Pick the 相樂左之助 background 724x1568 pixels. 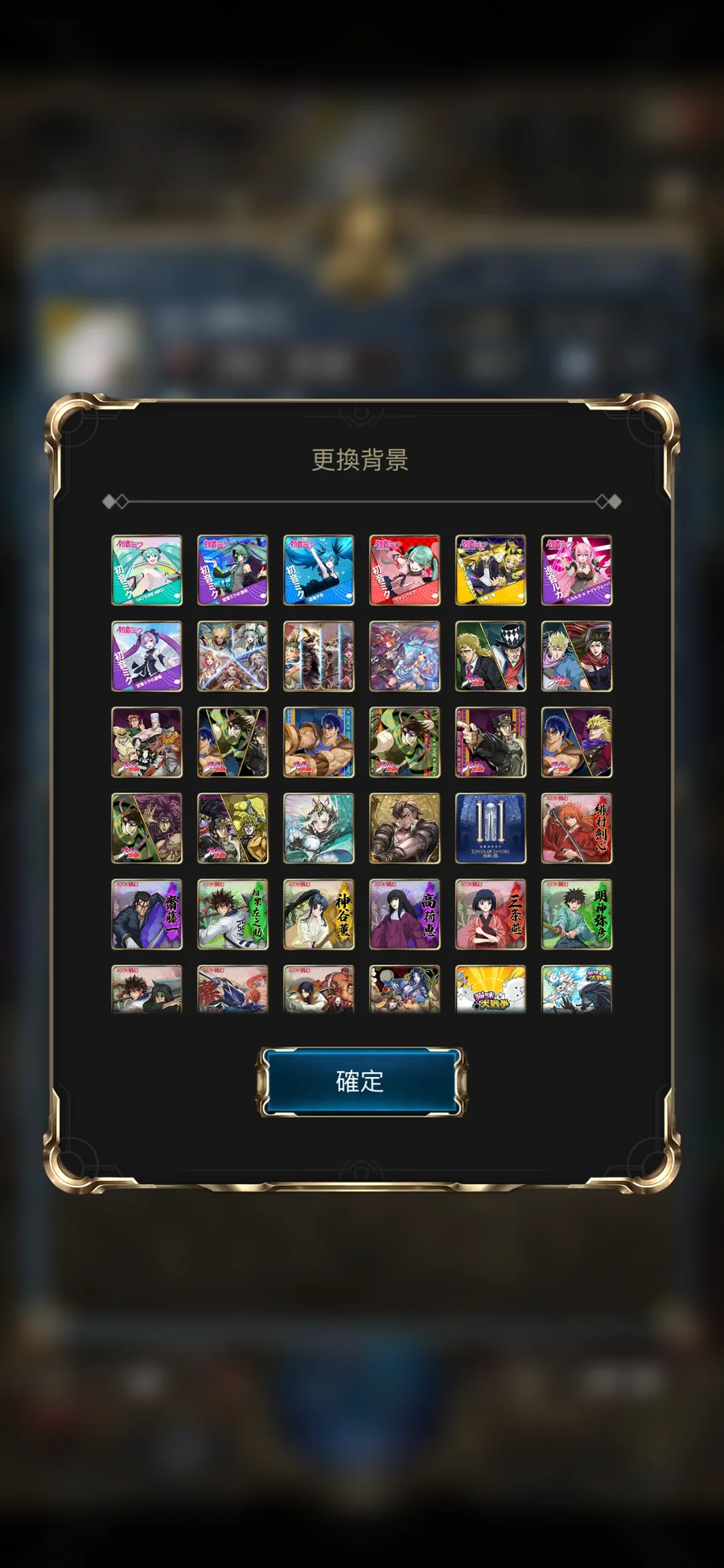pos(232,914)
